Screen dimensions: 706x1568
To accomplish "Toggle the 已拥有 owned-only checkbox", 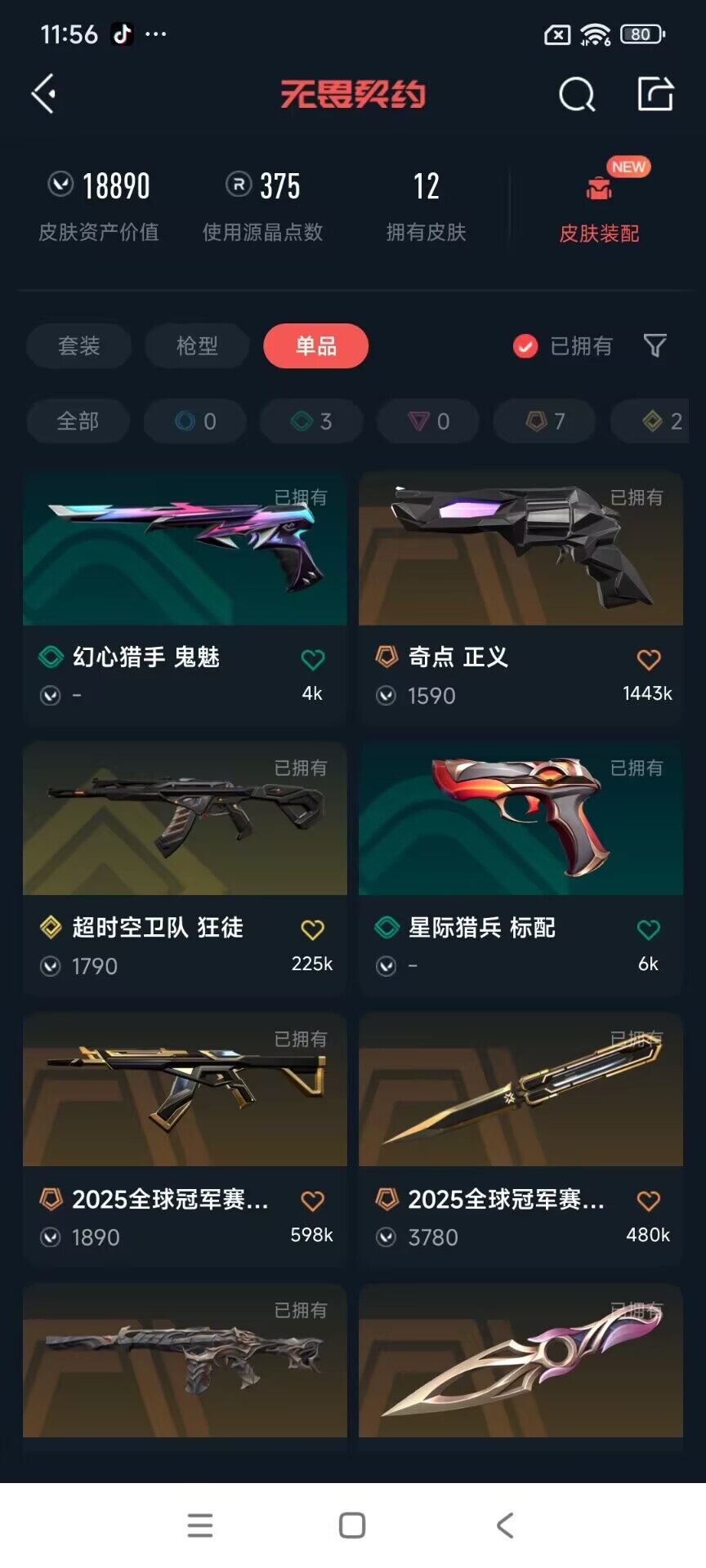I will click(x=525, y=346).
